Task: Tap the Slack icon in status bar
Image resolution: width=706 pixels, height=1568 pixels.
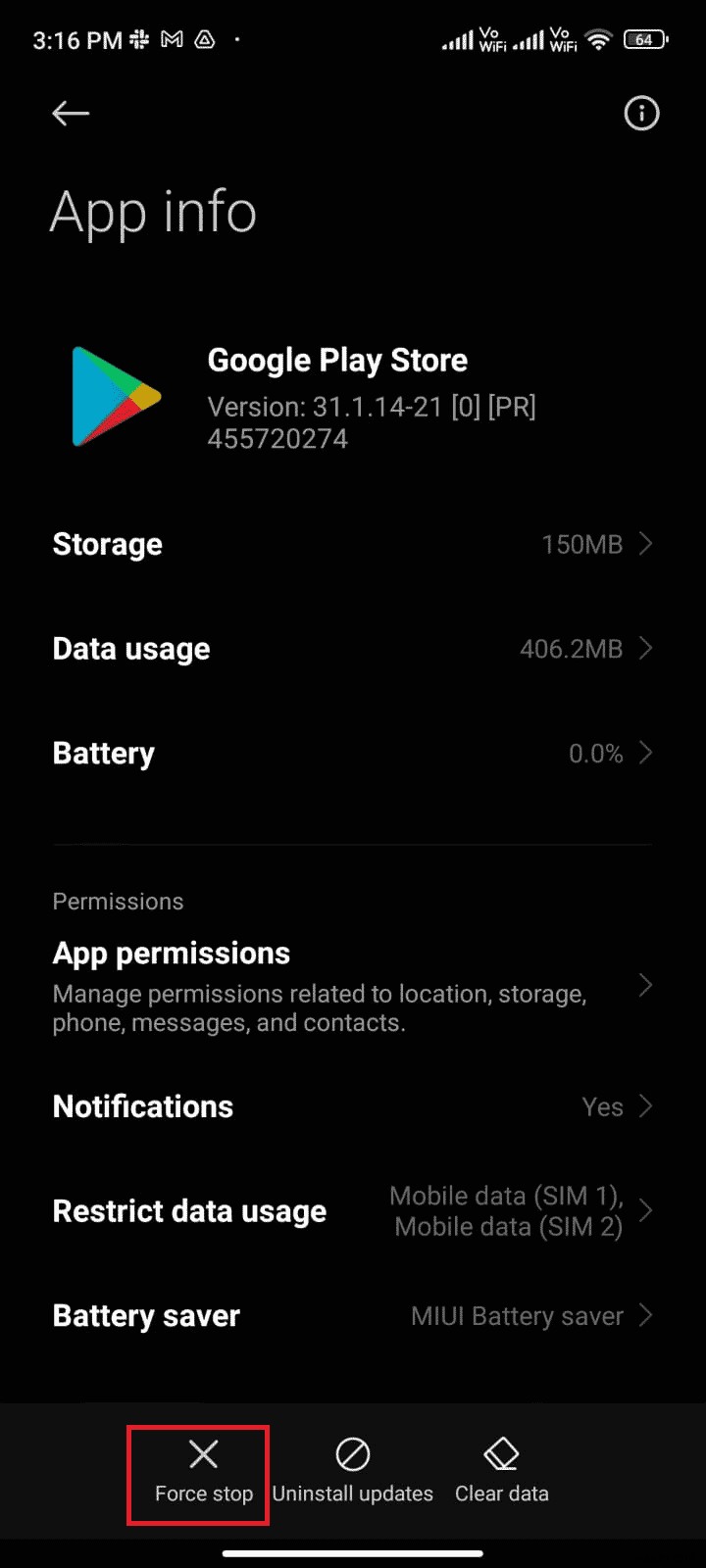Action: [x=139, y=39]
